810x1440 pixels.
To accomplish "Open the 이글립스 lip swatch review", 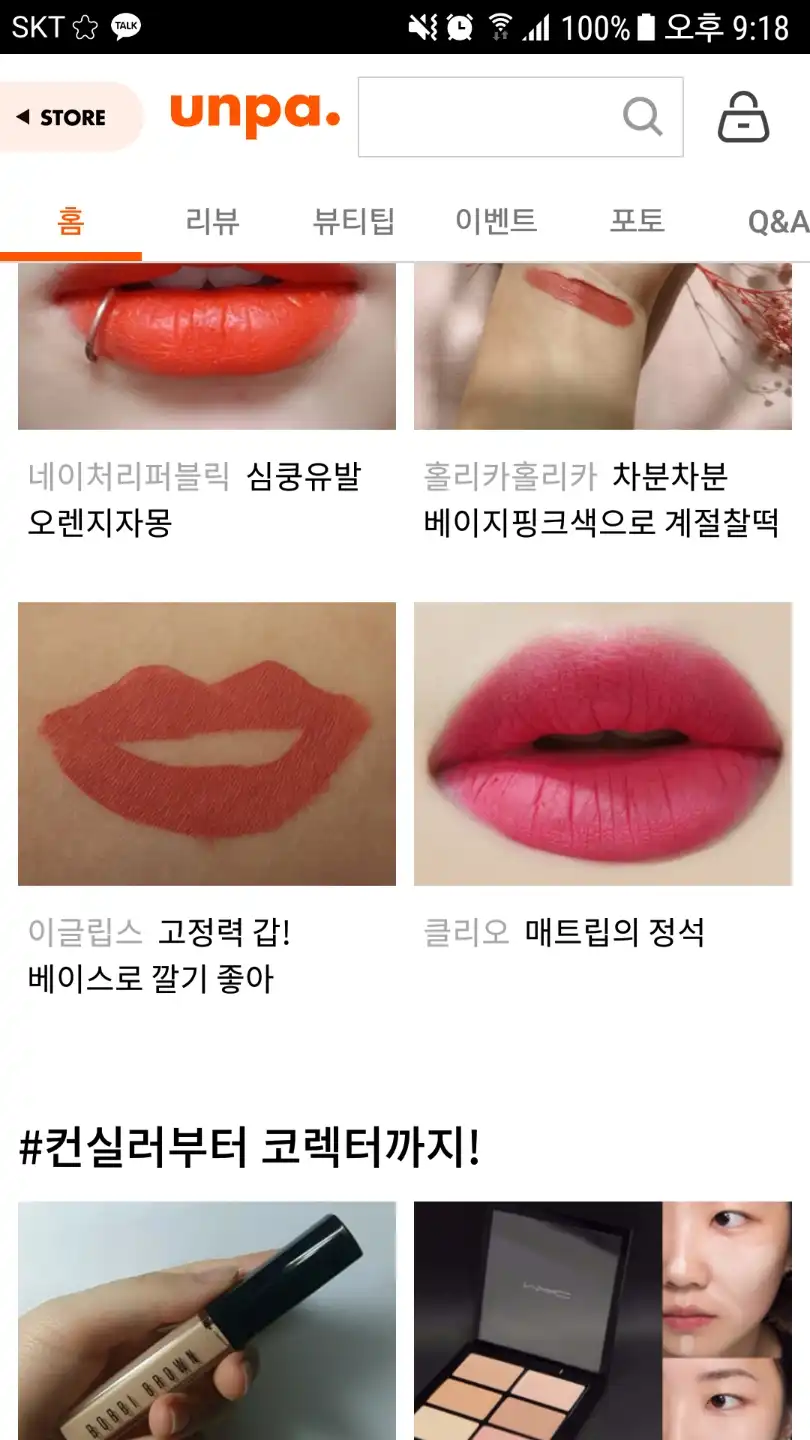I will [207, 743].
